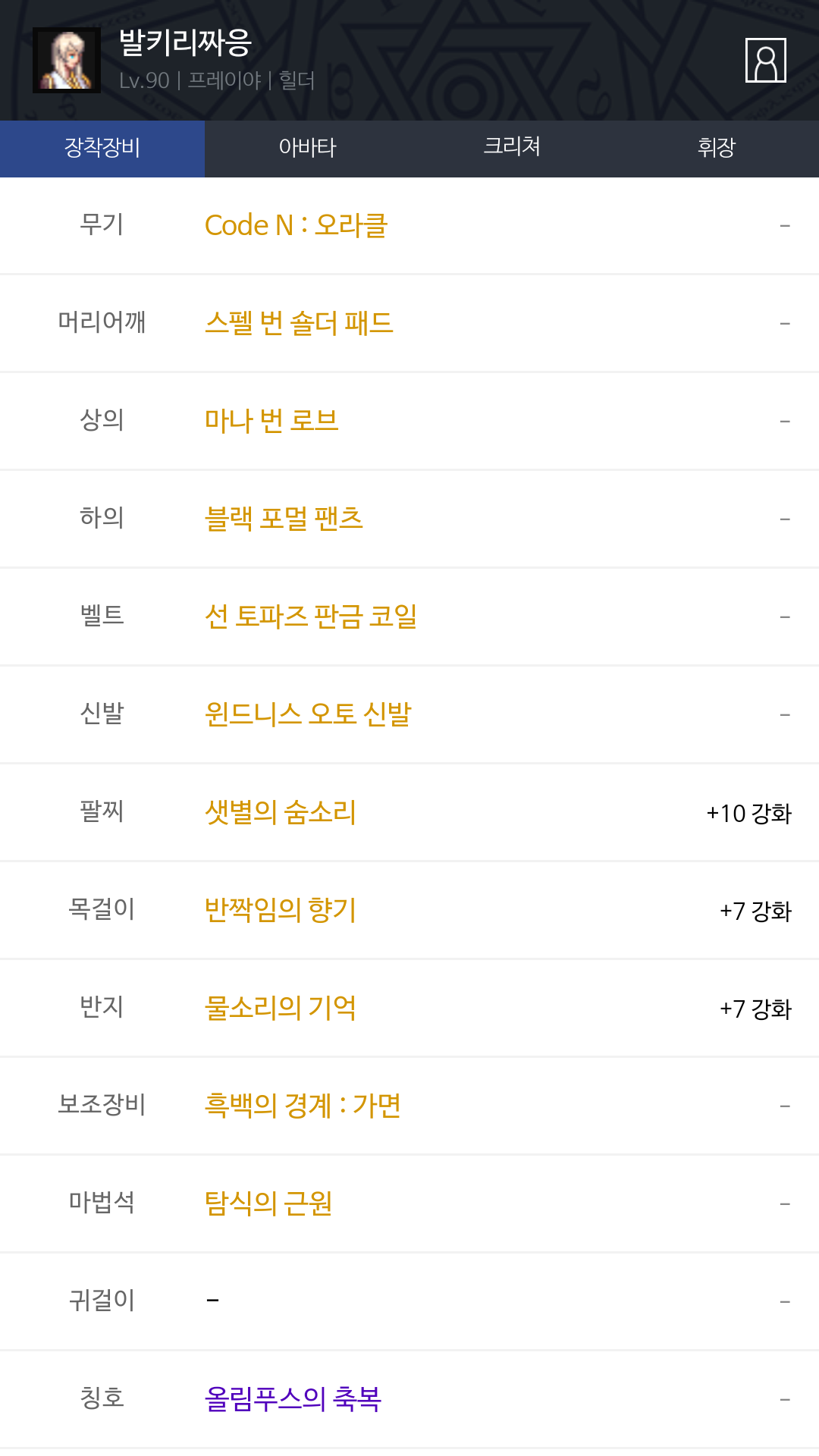View 흑백의 경계 : 가면 item
The height and width of the screenshot is (1456, 819).
(x=303, y=1106)
